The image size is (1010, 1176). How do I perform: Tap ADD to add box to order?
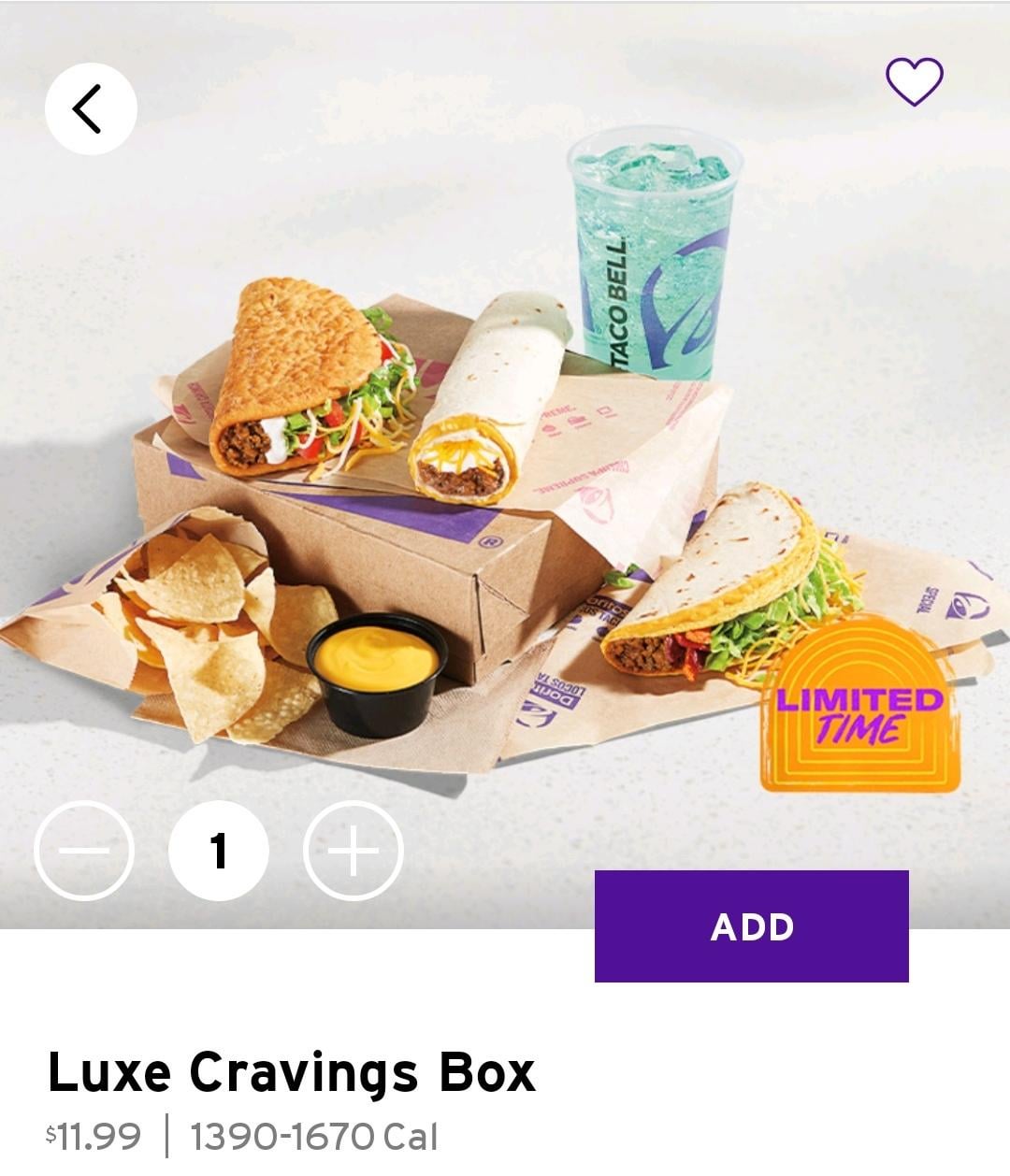[751, 925]
